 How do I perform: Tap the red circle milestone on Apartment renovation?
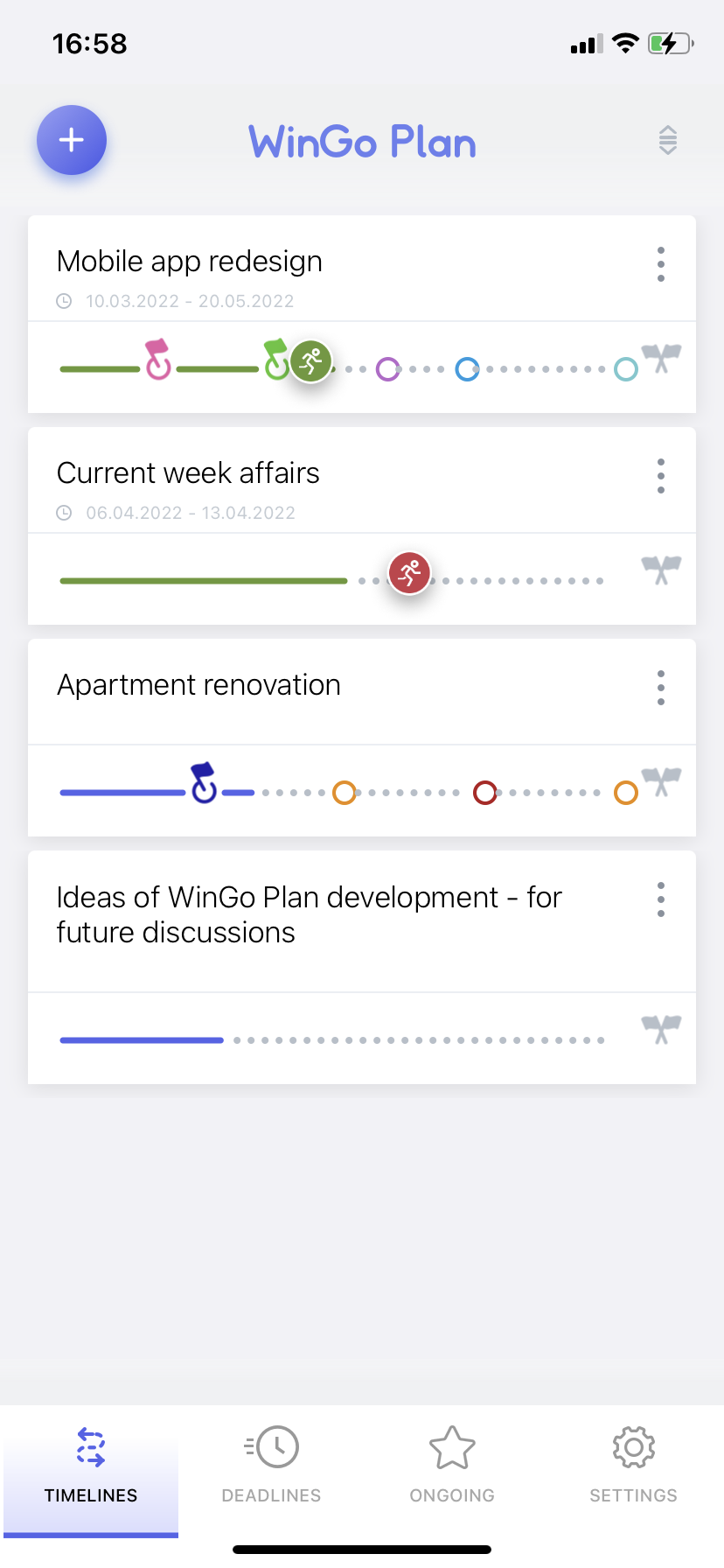click(x=484, y=792)
